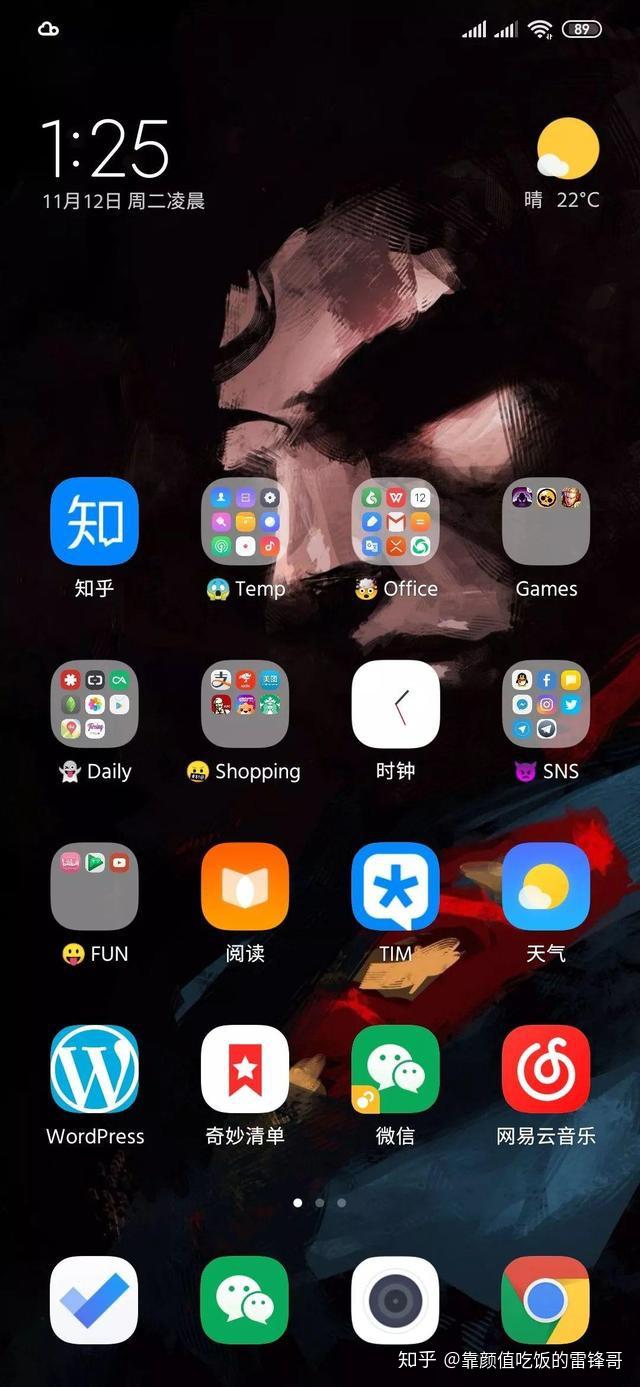Image resolution: width=640 pixels, height=1387 pixels.
Task: Open the 知乎 app
Action: coord(94,521)
